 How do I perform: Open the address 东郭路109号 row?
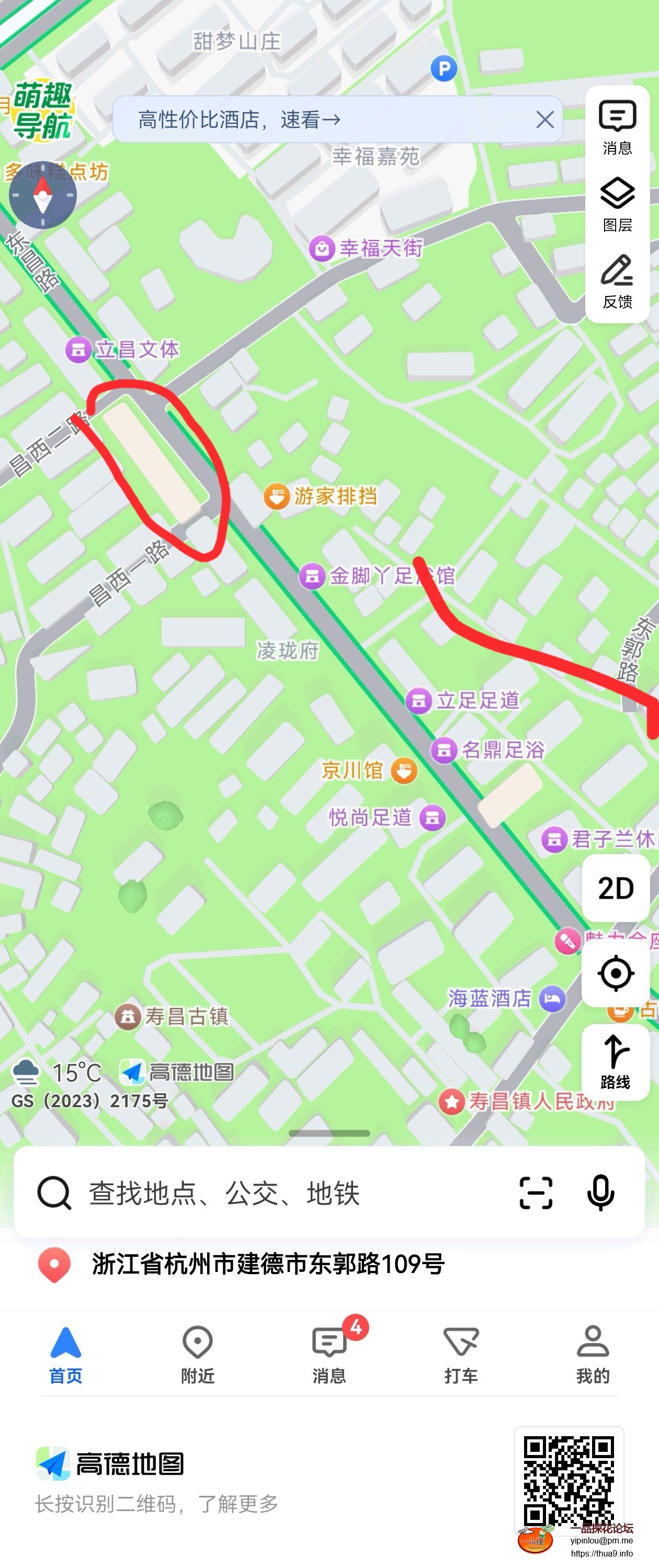coord(268,1264)
